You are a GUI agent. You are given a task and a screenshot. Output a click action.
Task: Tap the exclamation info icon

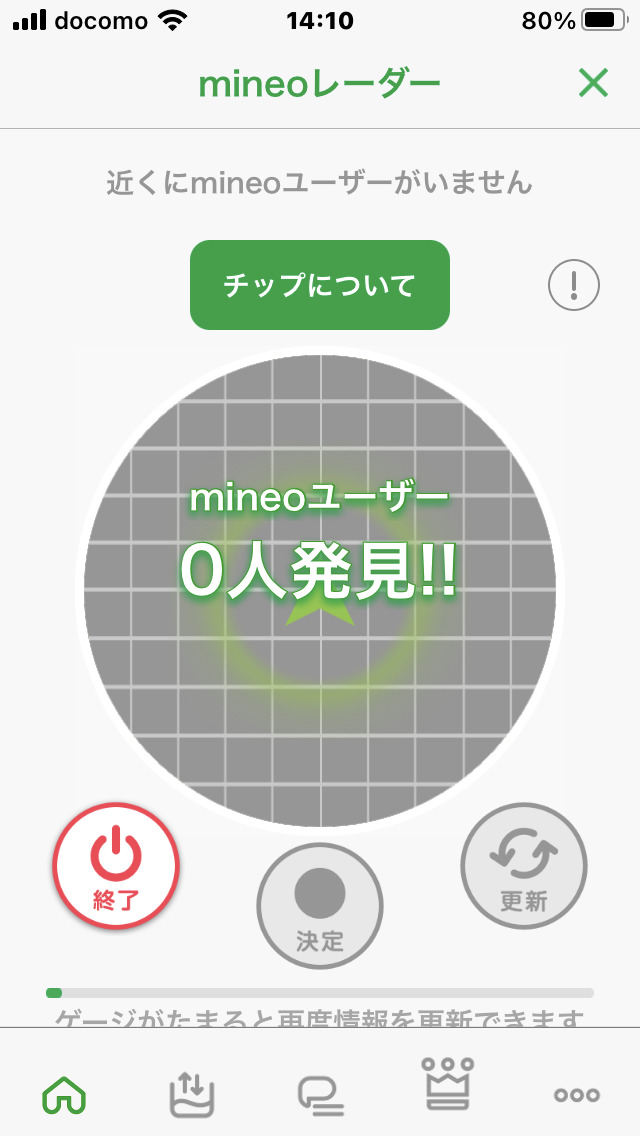click(574, 286)
